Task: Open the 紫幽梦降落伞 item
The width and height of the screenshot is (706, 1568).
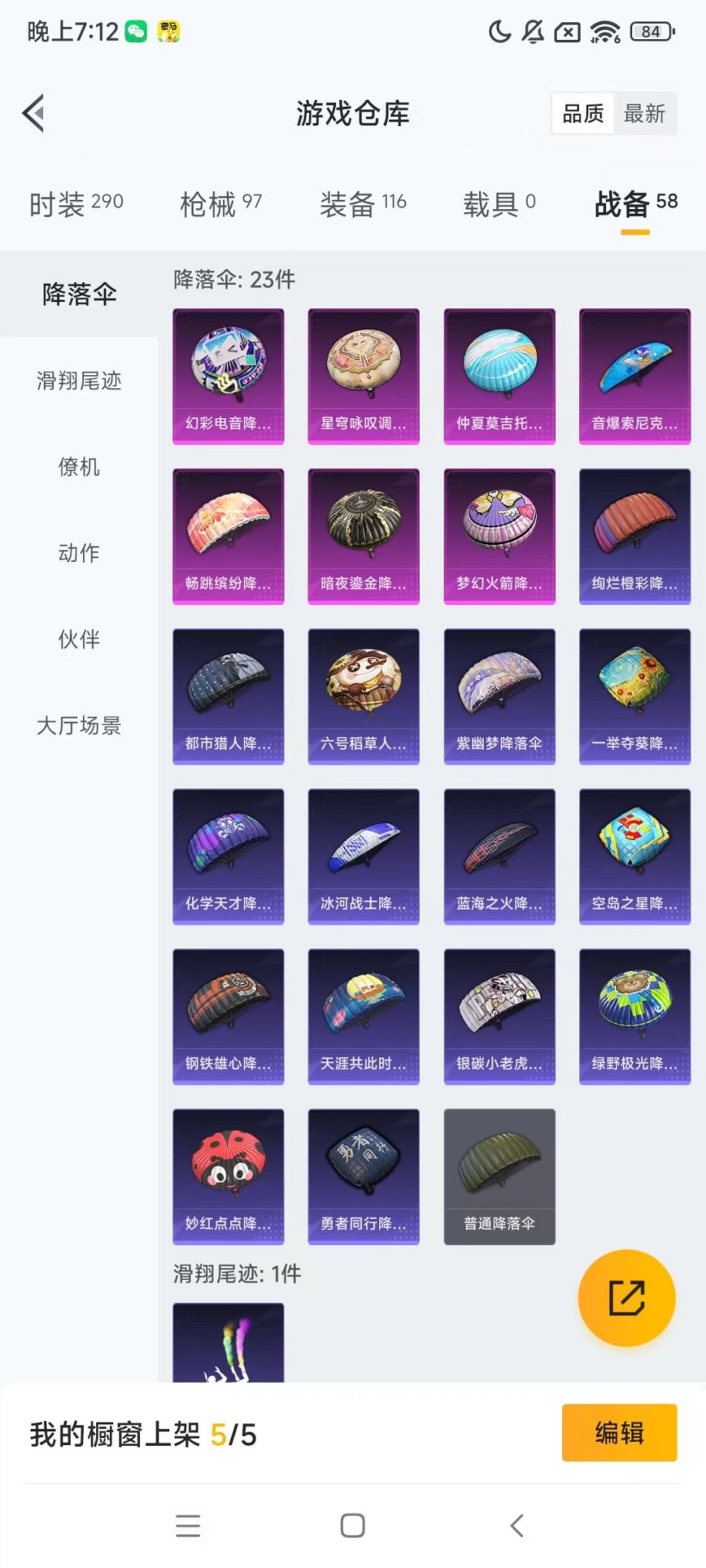Action: [499, 696]
